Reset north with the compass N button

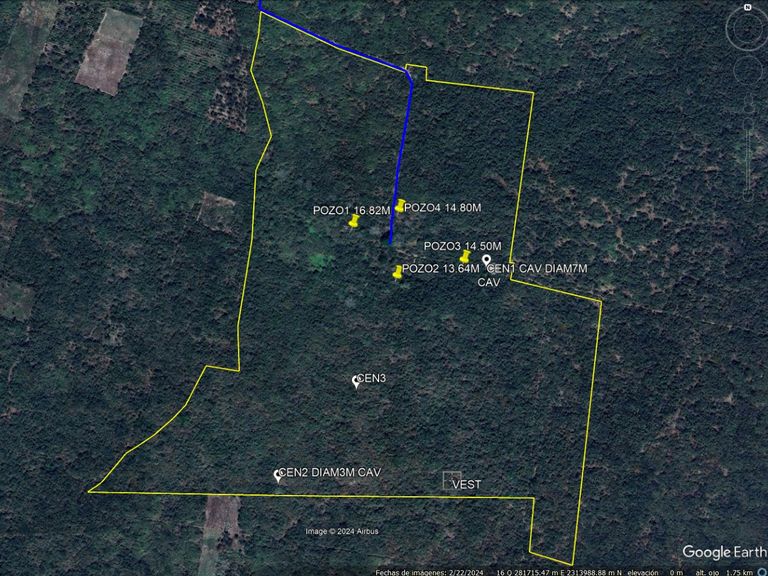(747, 8)
